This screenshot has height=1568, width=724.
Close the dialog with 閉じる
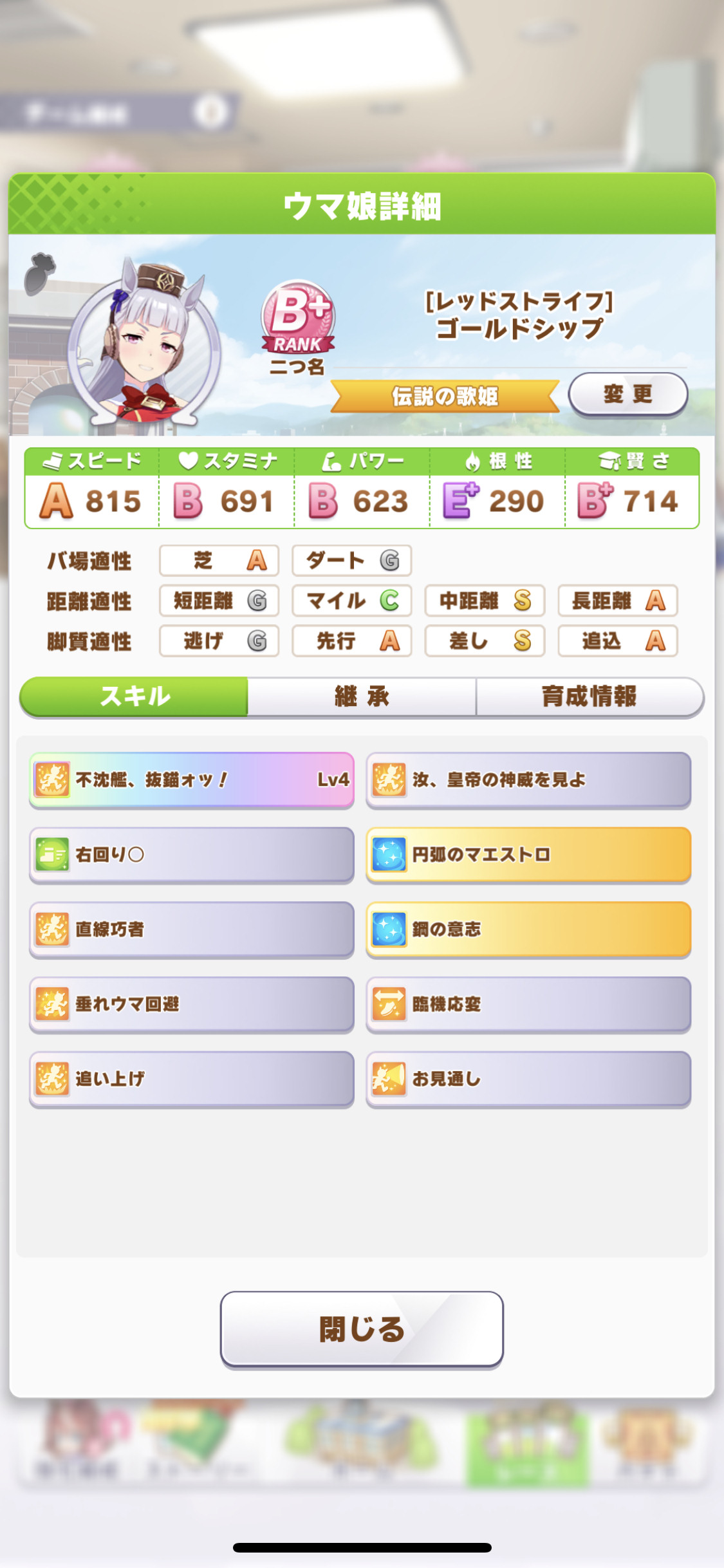pyautogui.click(x=362, y=1329)
